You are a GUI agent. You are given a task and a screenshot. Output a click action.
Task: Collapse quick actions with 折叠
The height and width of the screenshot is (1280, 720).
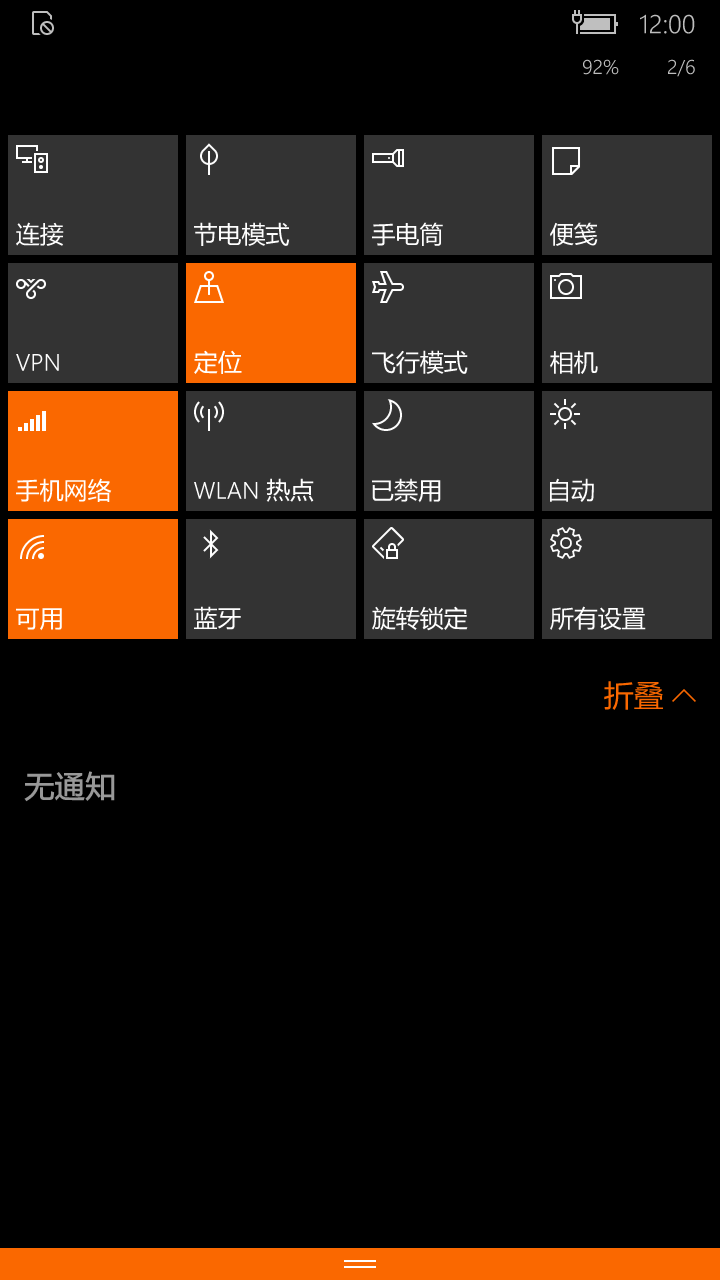[649, 696]
